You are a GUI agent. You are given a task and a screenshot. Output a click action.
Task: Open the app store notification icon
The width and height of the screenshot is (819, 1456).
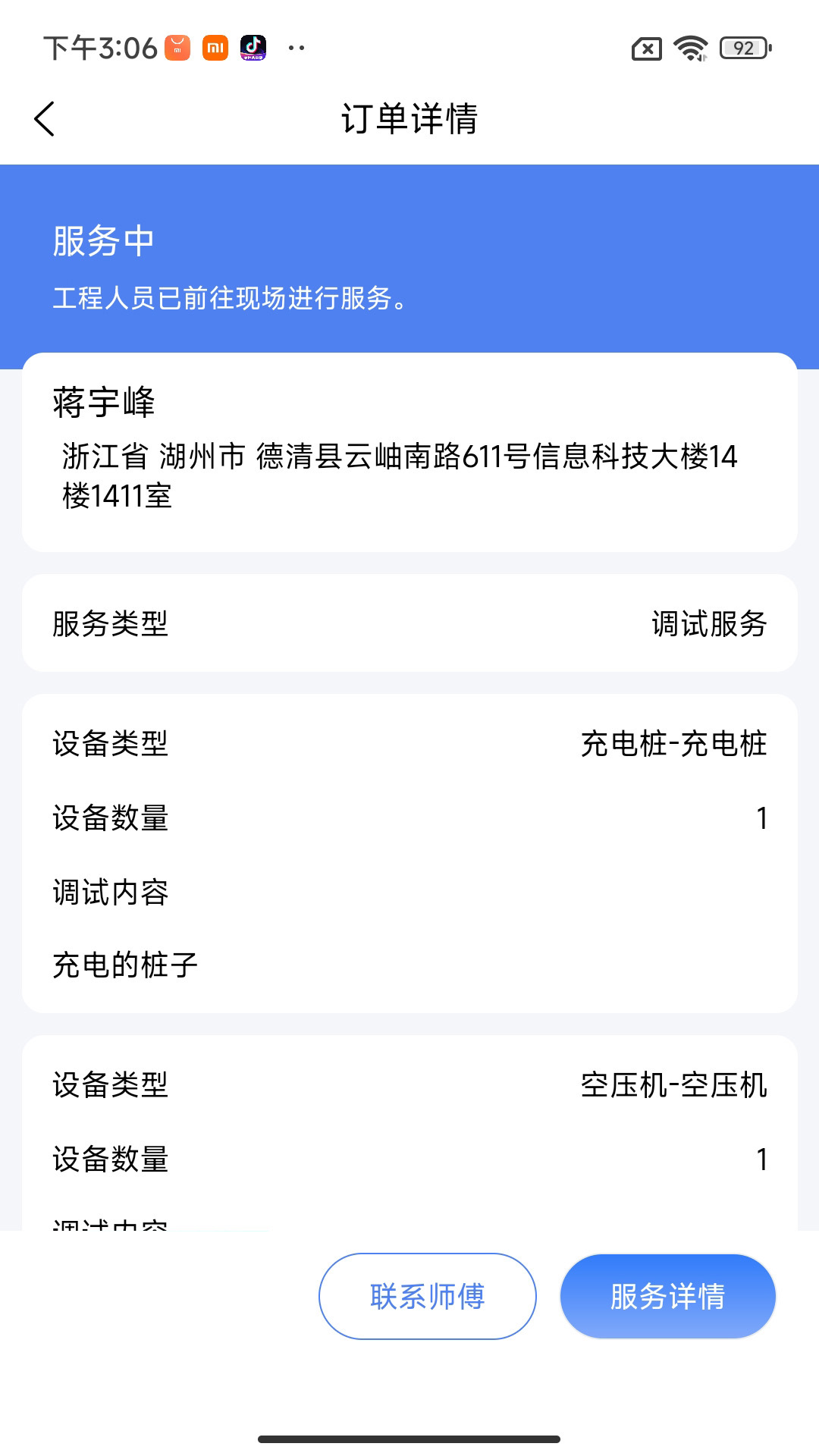pyautogui.click(x=177, y=48)
